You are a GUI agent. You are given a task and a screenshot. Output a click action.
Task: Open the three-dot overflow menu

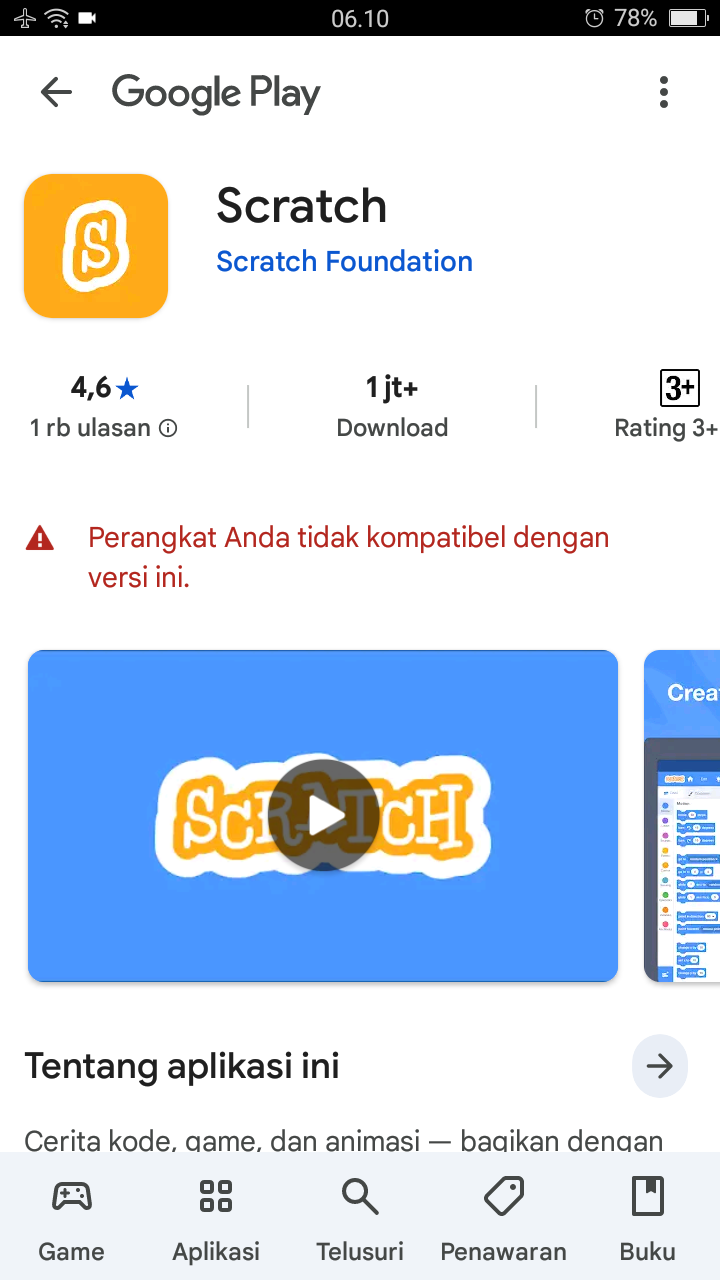(x=663, y=93)
